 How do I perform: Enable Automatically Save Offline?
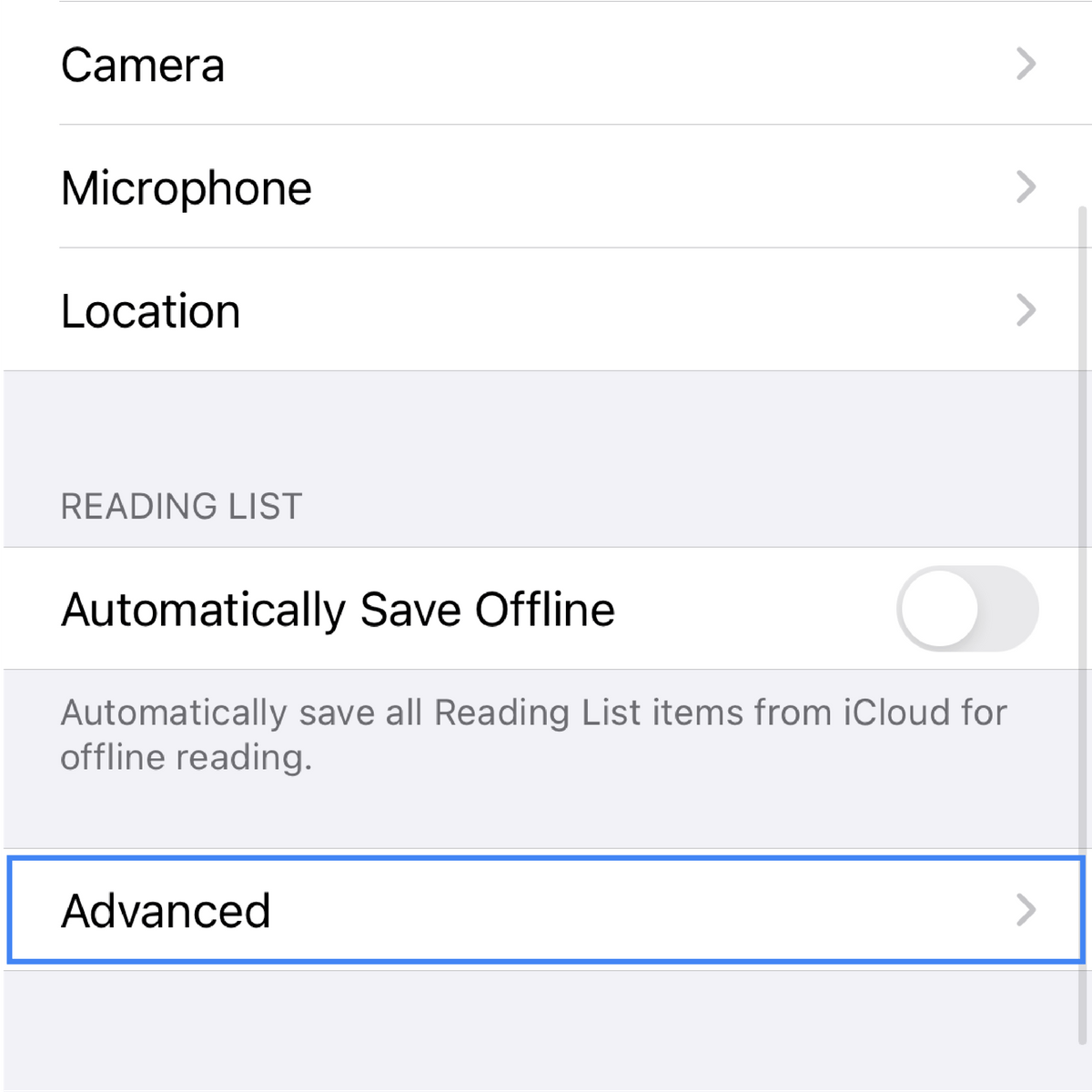[966, 608]
